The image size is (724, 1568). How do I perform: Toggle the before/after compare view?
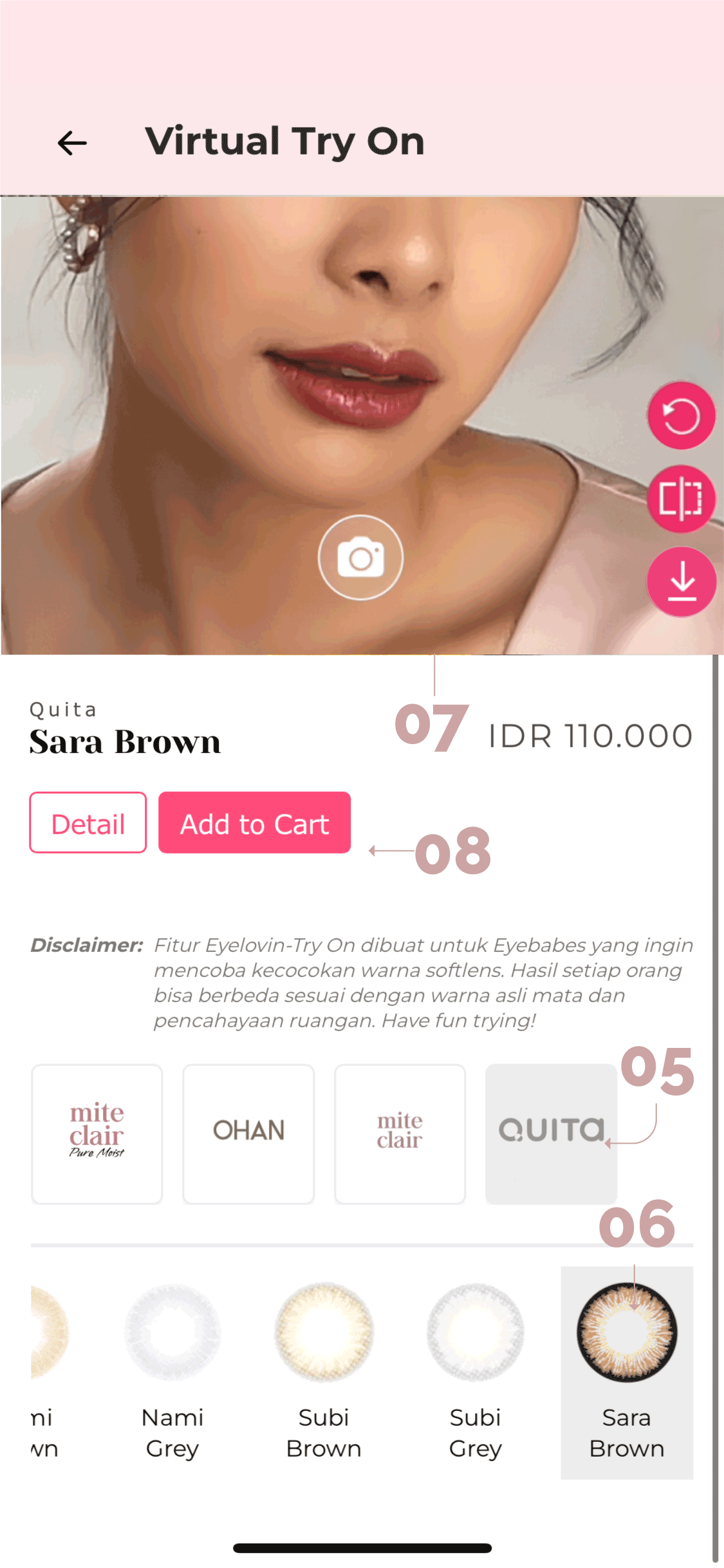[681, 499]
